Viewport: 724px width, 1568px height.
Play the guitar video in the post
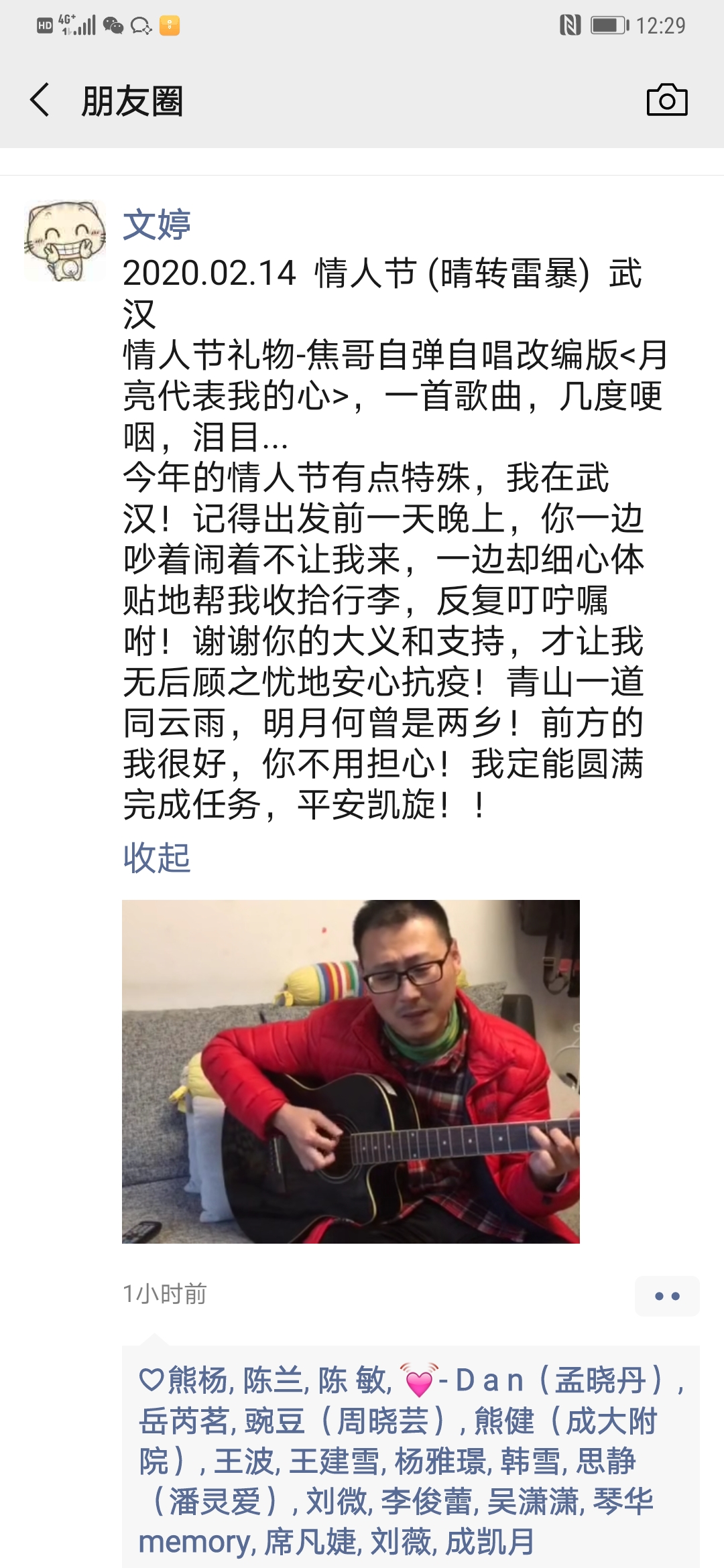pyautogui.click(x=351, y=1071)
